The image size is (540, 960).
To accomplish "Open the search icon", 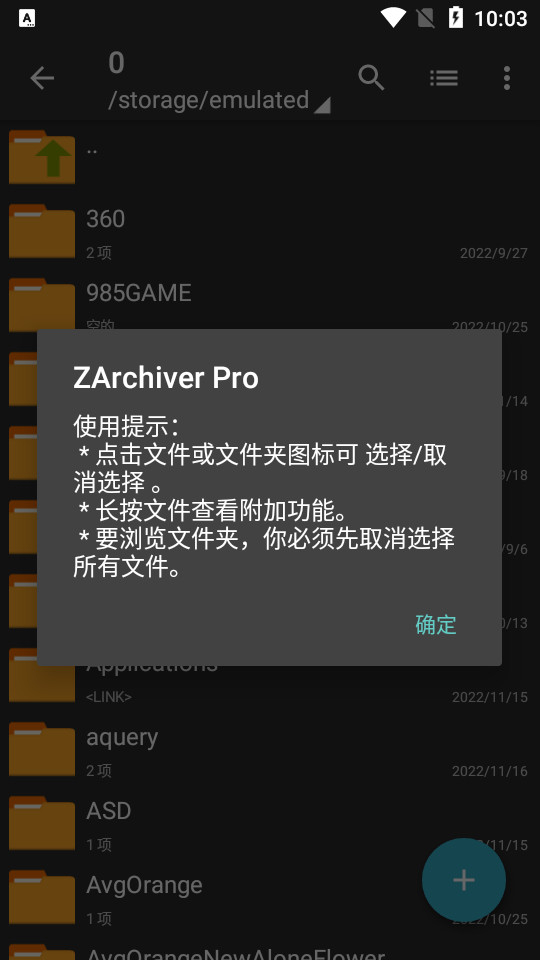I will 371,78.
